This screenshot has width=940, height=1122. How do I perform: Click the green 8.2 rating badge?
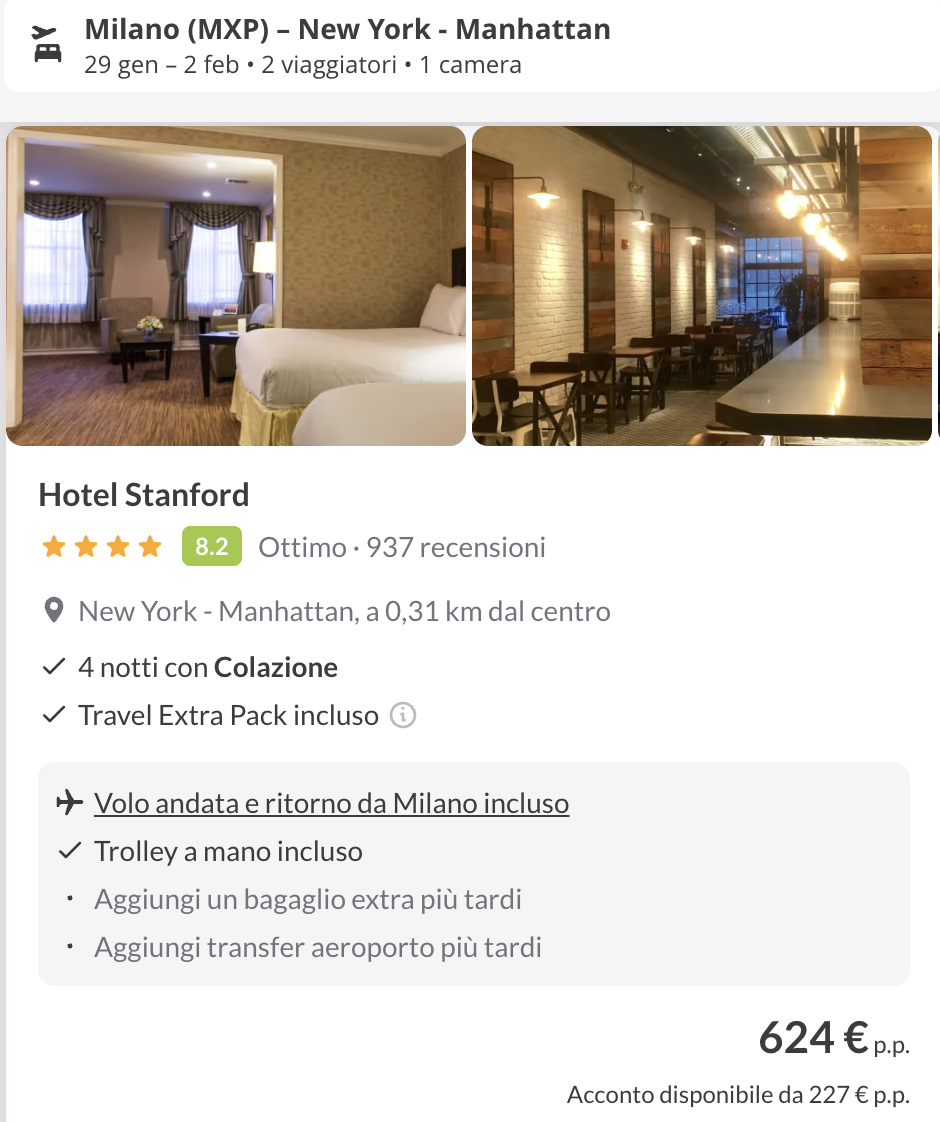(211, 546)
